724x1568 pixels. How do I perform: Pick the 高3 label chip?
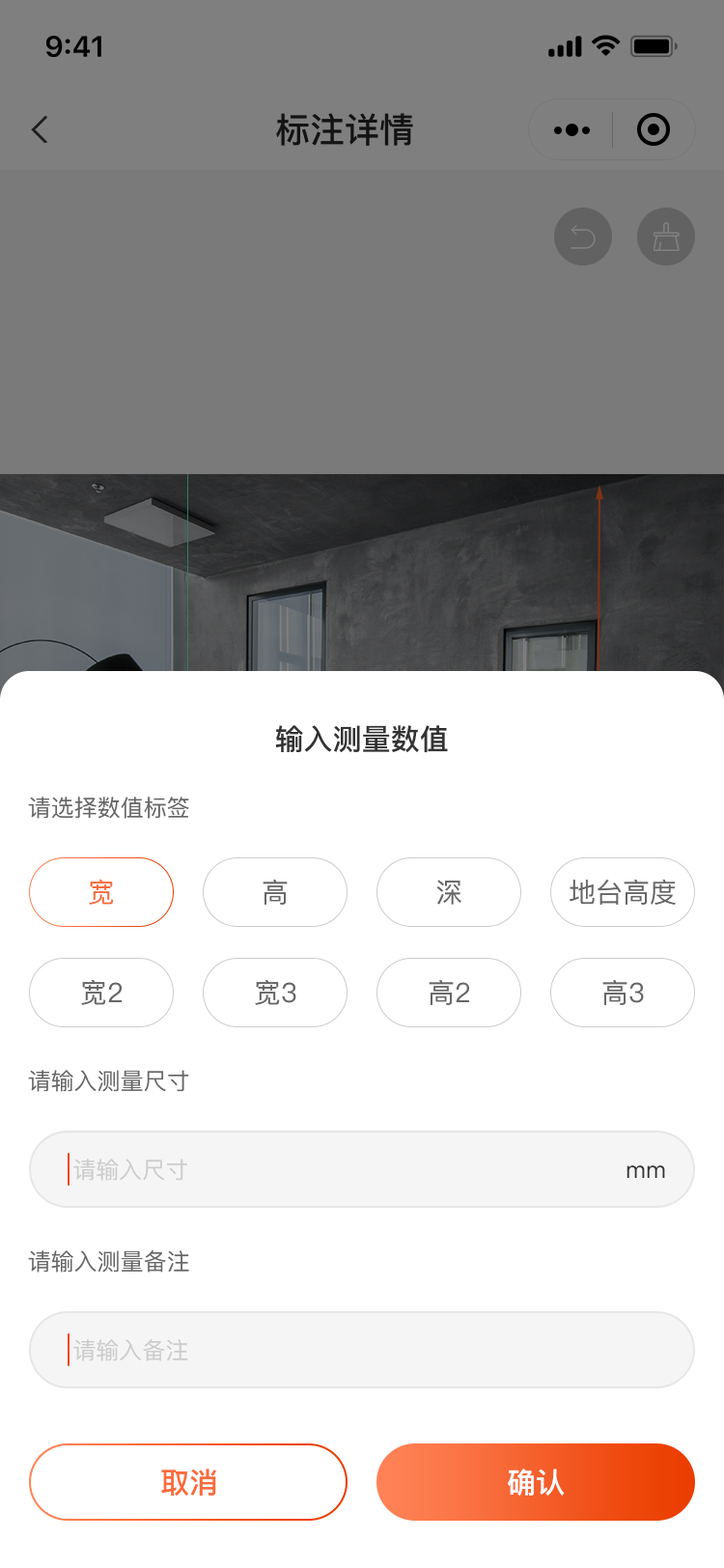pyautogui.click(x=623, y=993)
